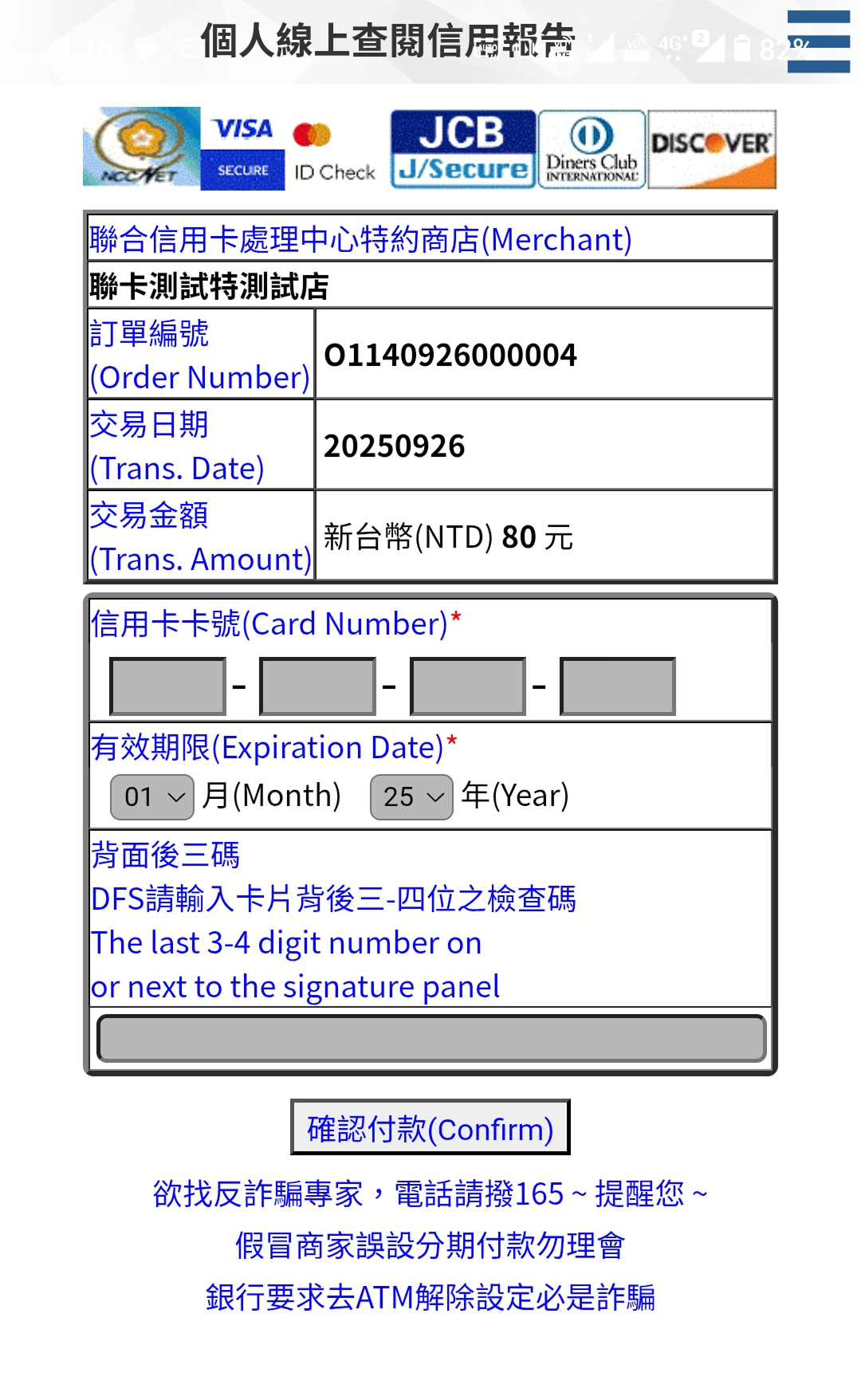Screen dimensions: 861x1400
Task: Focus the card security code field
Action: point(431,1038)
